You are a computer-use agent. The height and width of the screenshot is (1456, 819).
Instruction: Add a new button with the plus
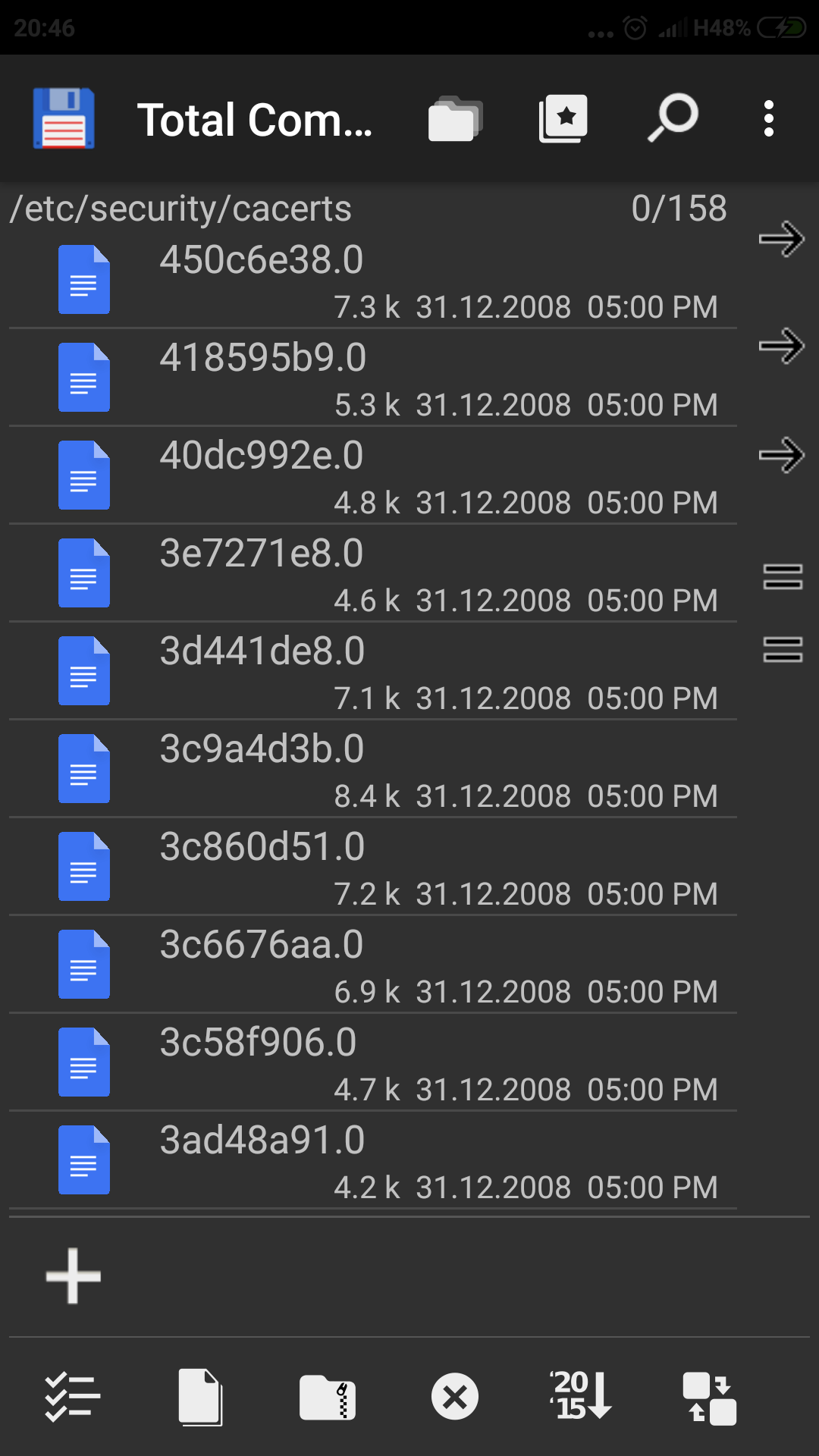pos(74,1276)
